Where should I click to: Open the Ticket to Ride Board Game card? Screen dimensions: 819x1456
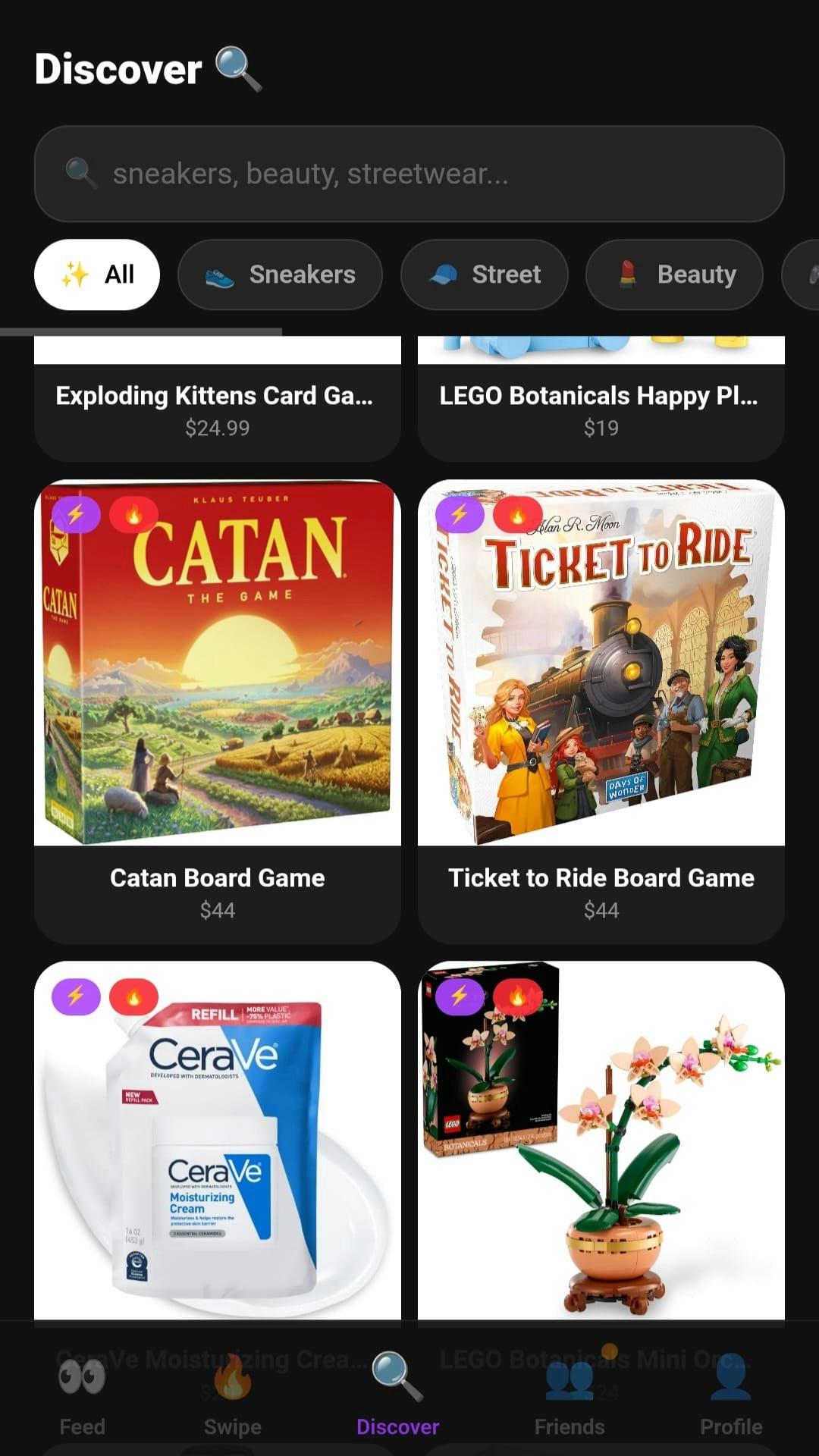pos(601,711)
